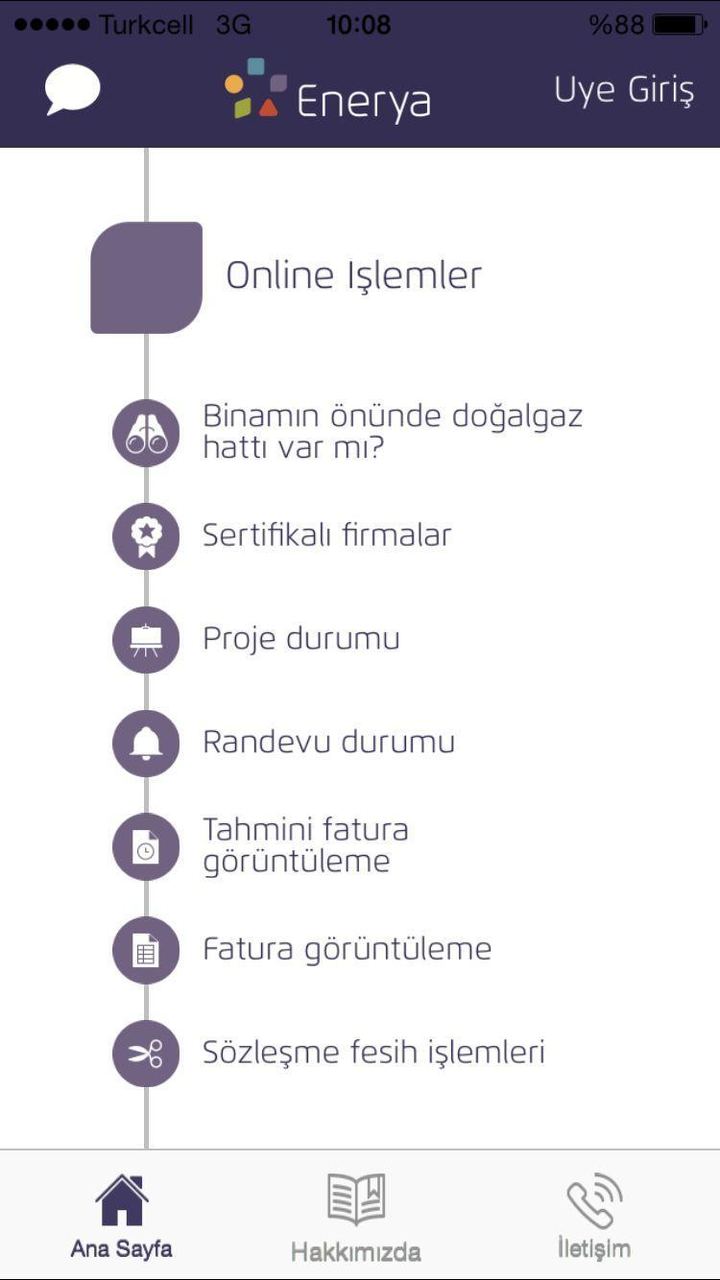Open the chat message bubble icon

[x=70, y=90]
